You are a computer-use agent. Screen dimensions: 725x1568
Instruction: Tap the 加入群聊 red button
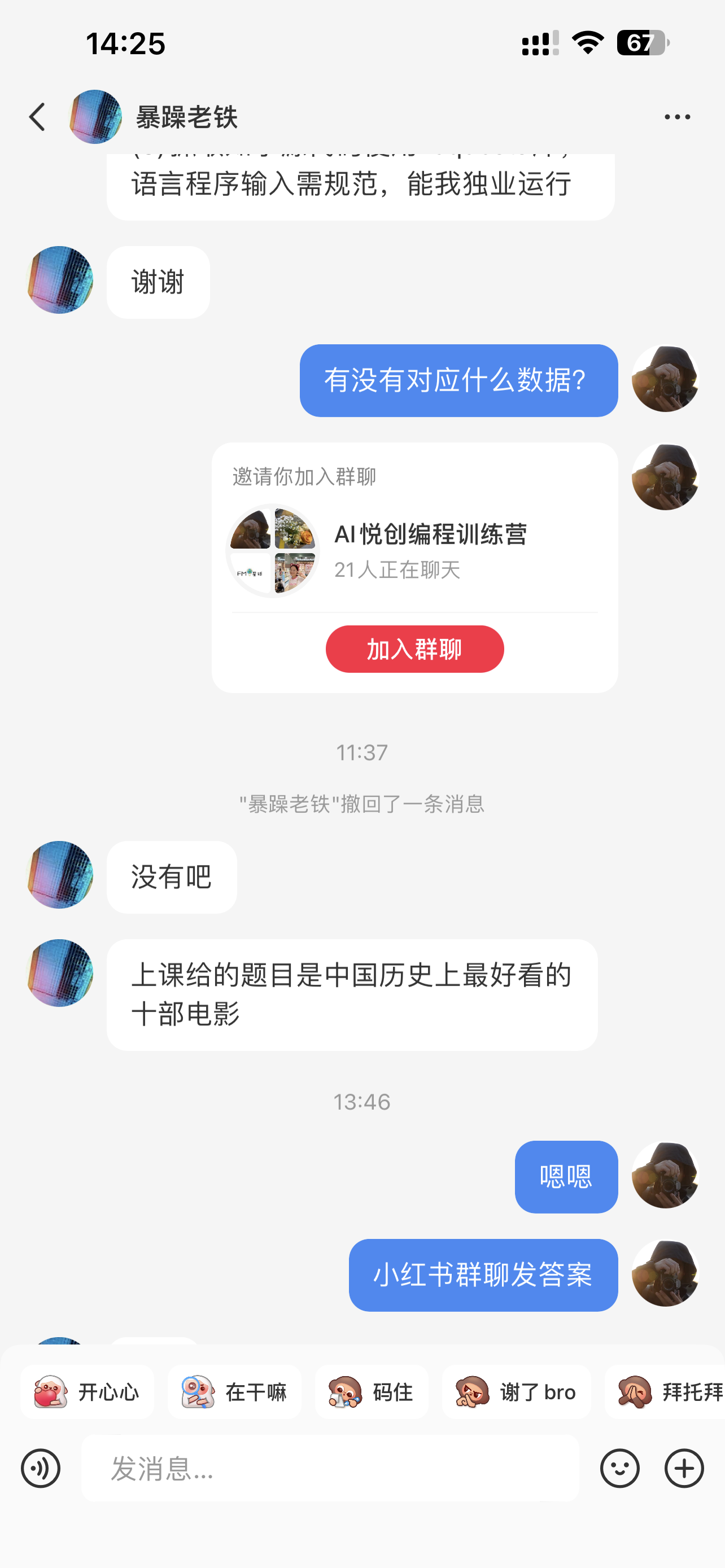(414, 649)
